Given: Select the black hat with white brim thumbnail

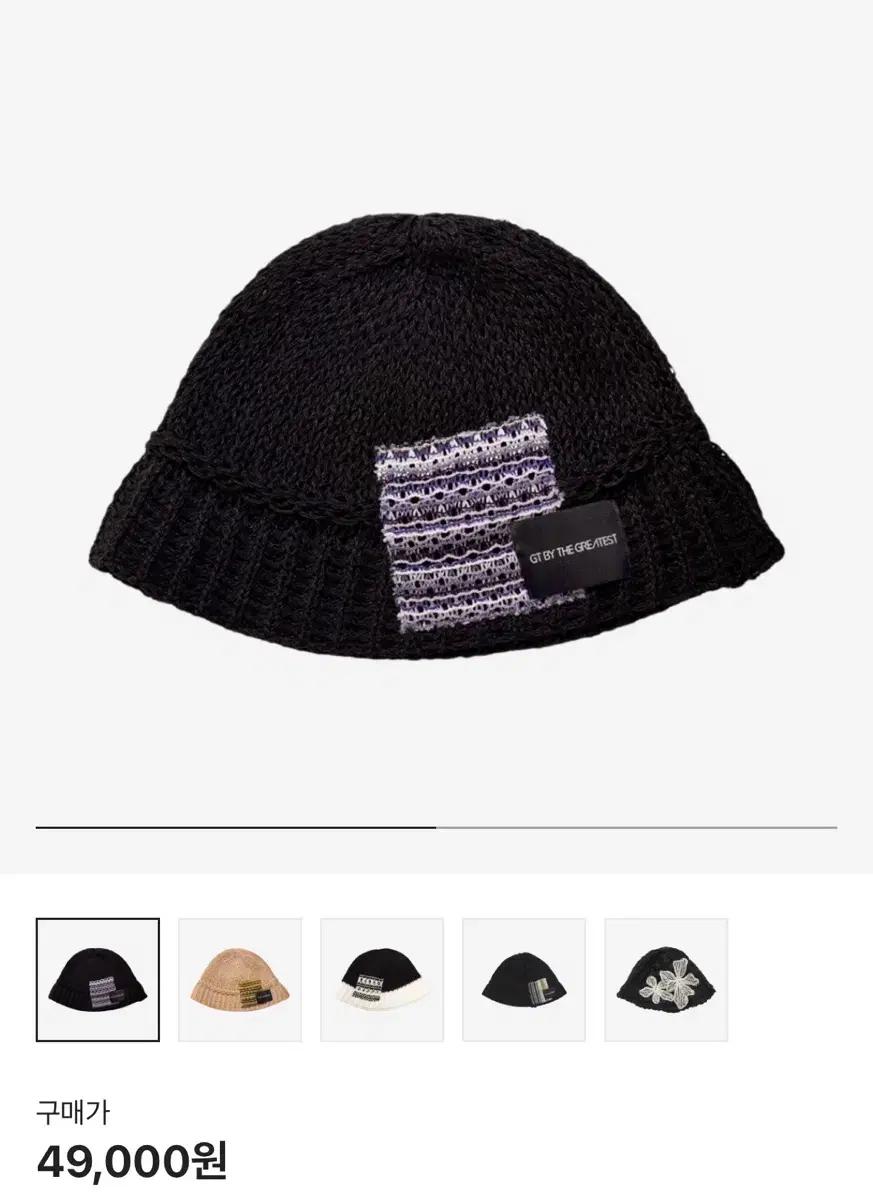Looking at the screenshot, I should tap(382, 980).
